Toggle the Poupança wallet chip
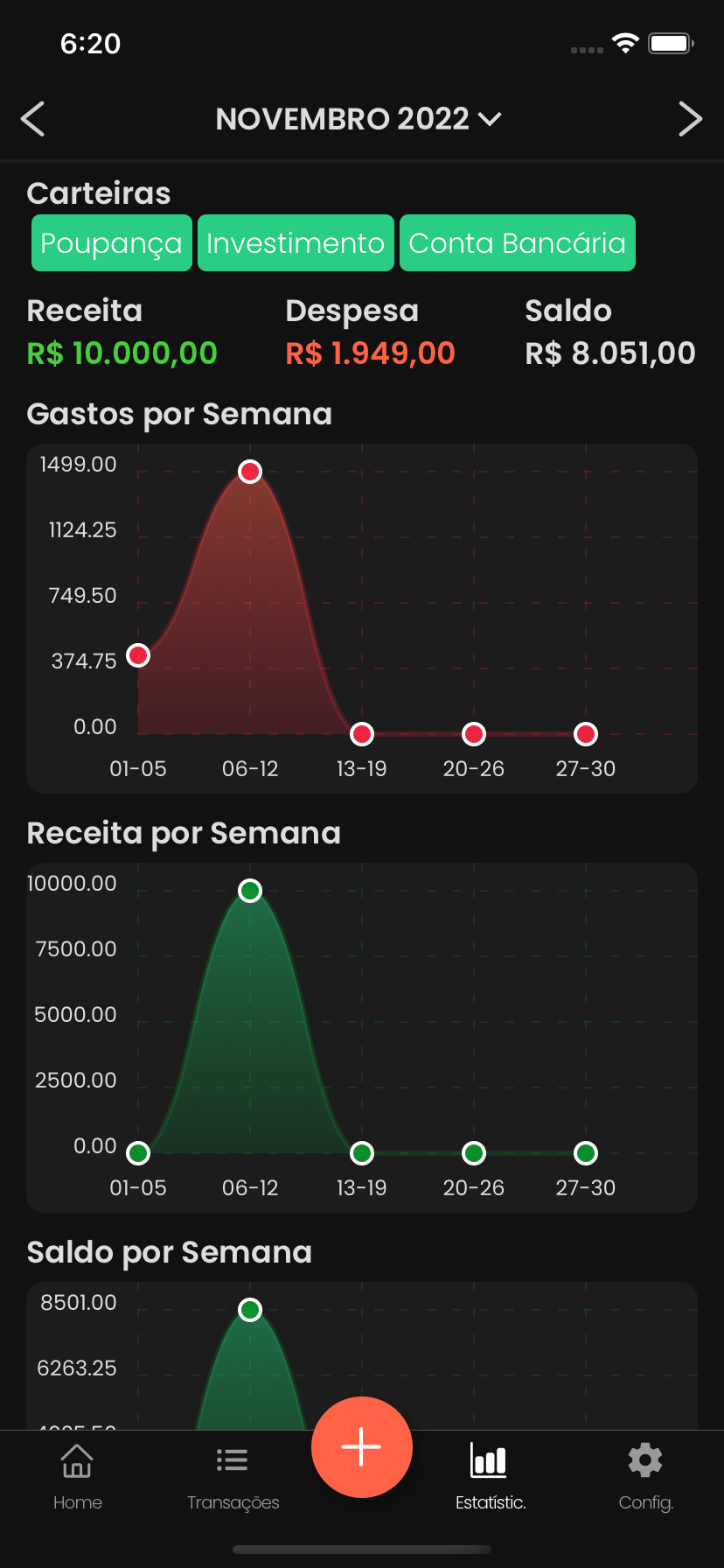Image resolution: width=724 pixels, height=1568 pixels. tap(112, 243)
